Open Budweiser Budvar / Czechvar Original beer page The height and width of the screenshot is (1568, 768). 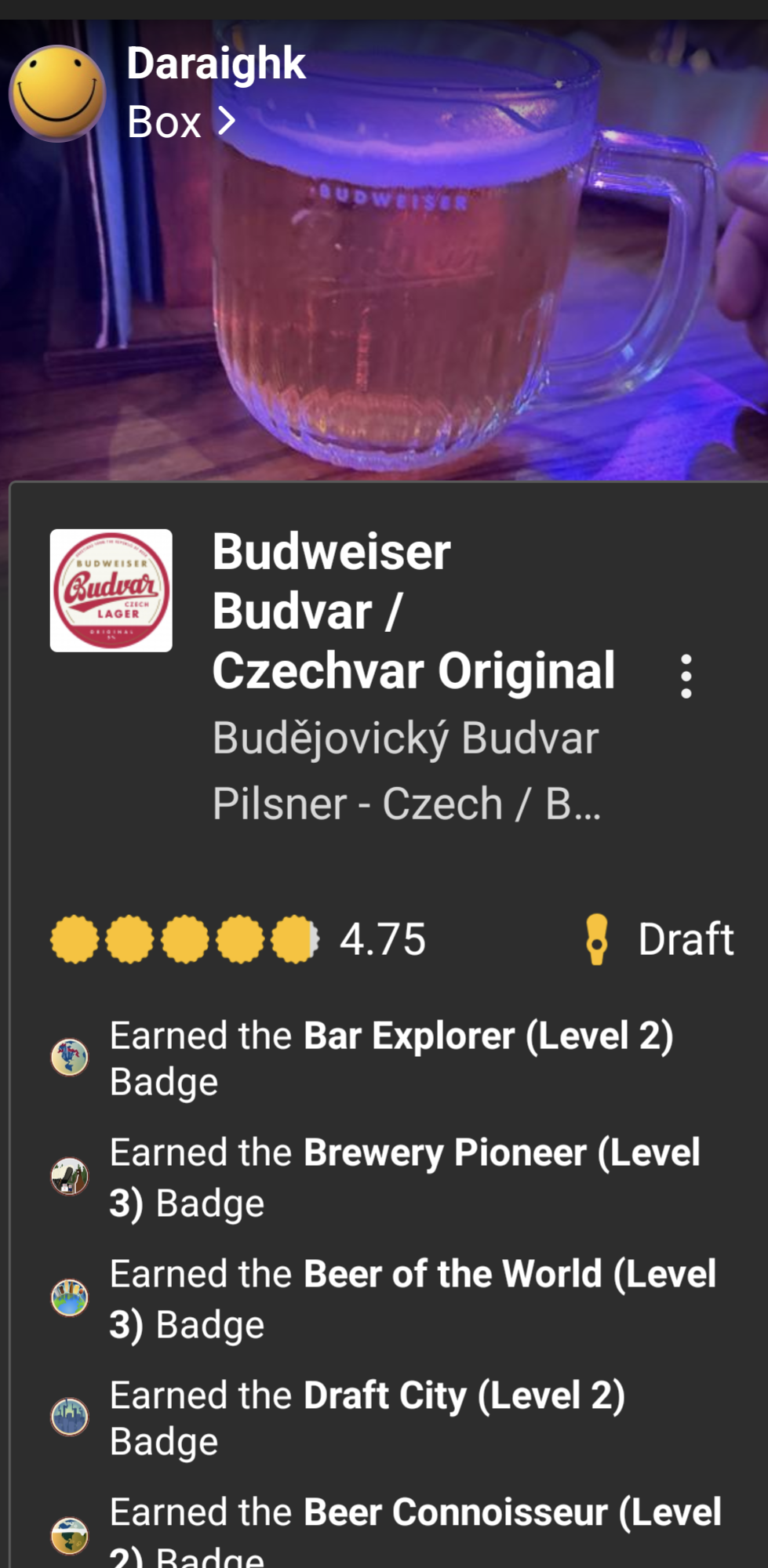412,611
